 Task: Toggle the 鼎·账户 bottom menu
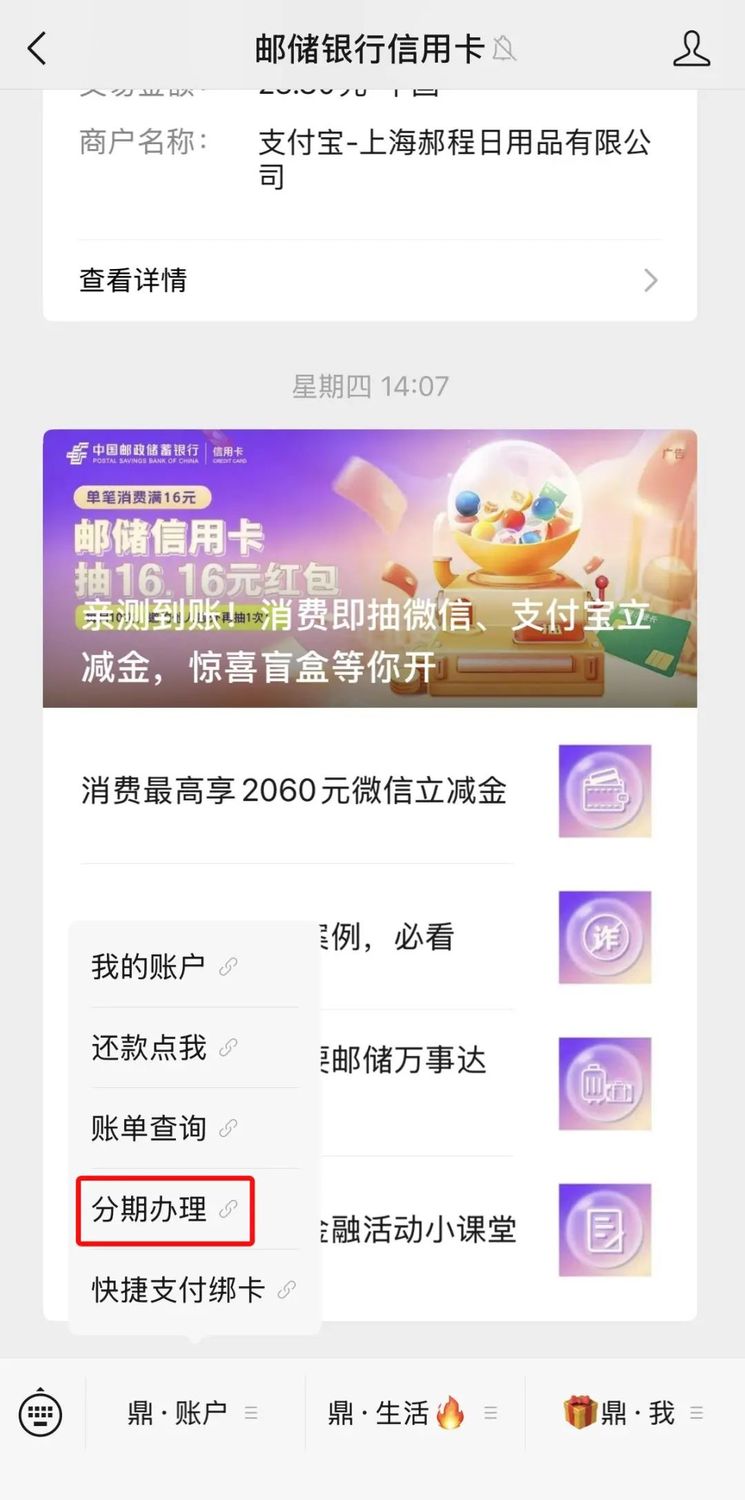click(x=194, y=1413)
